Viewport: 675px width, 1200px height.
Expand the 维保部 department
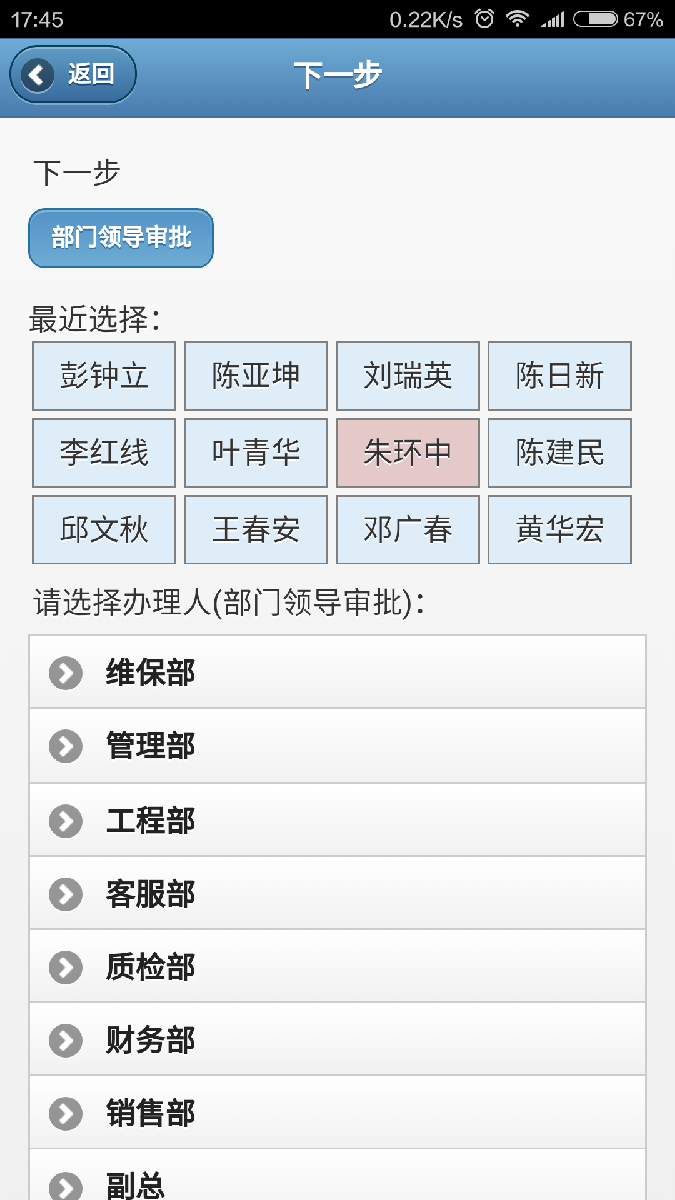pyautogui.click(x=337, y=672)
